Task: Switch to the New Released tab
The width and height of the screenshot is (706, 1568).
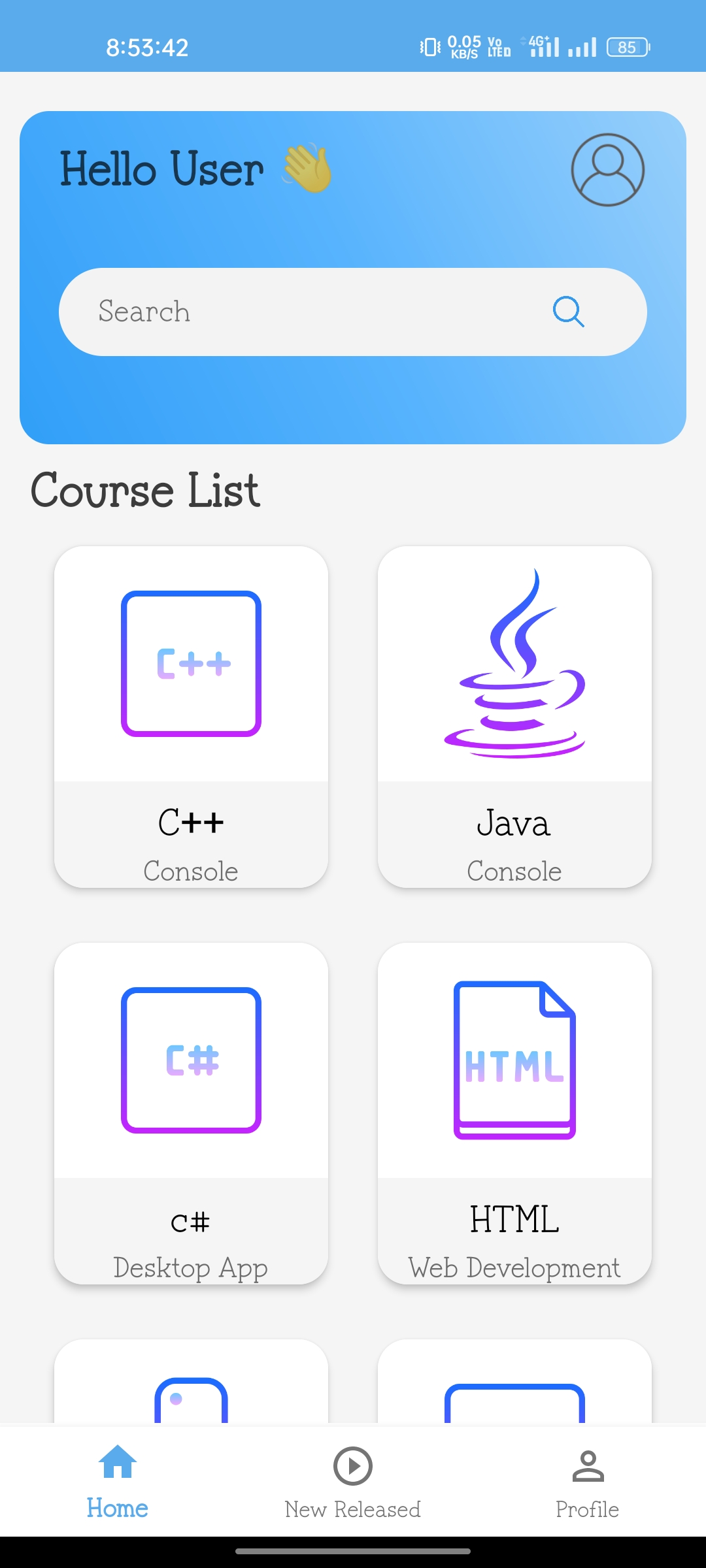Action: pos(353,1496)
